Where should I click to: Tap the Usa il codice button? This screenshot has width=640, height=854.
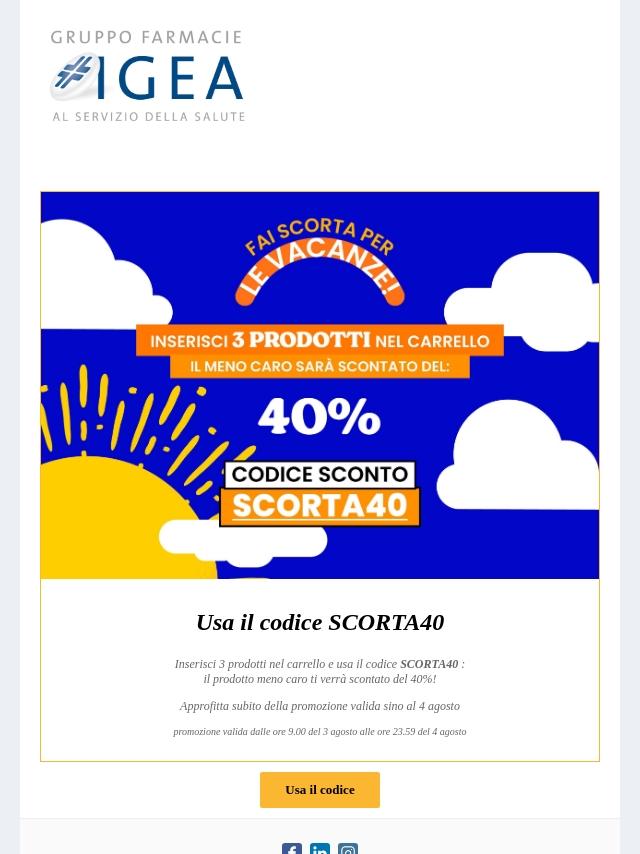click(320, 790)
